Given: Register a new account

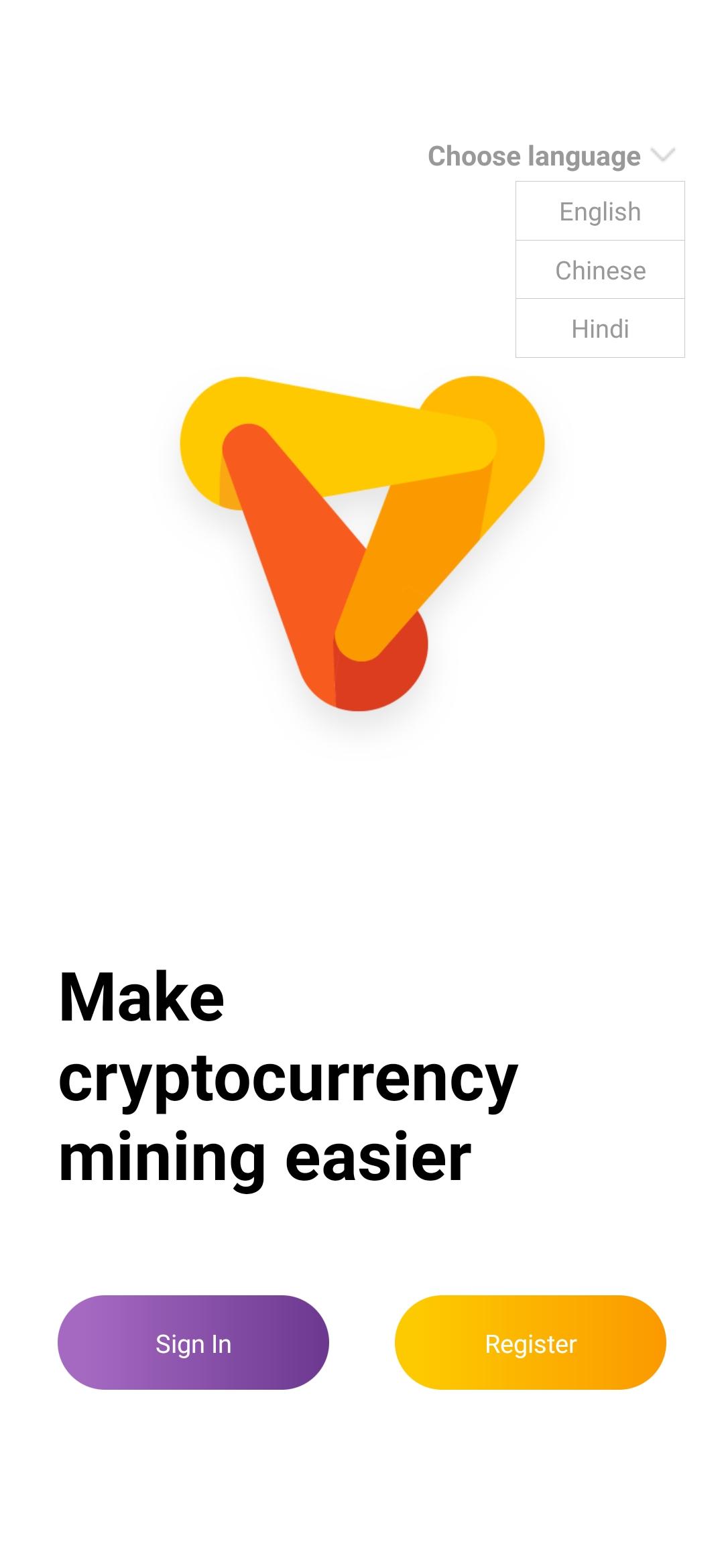Looking at the screenshot, I should (530, 1343).
